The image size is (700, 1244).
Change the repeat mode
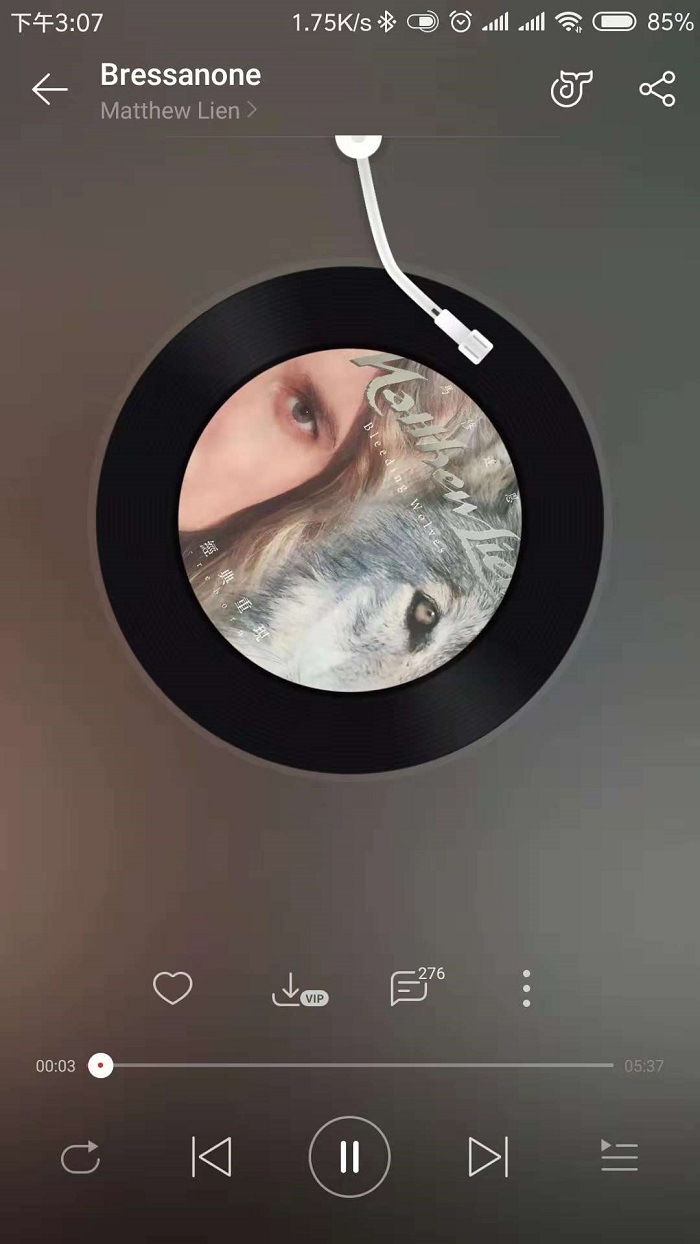tap(81, 1157)
